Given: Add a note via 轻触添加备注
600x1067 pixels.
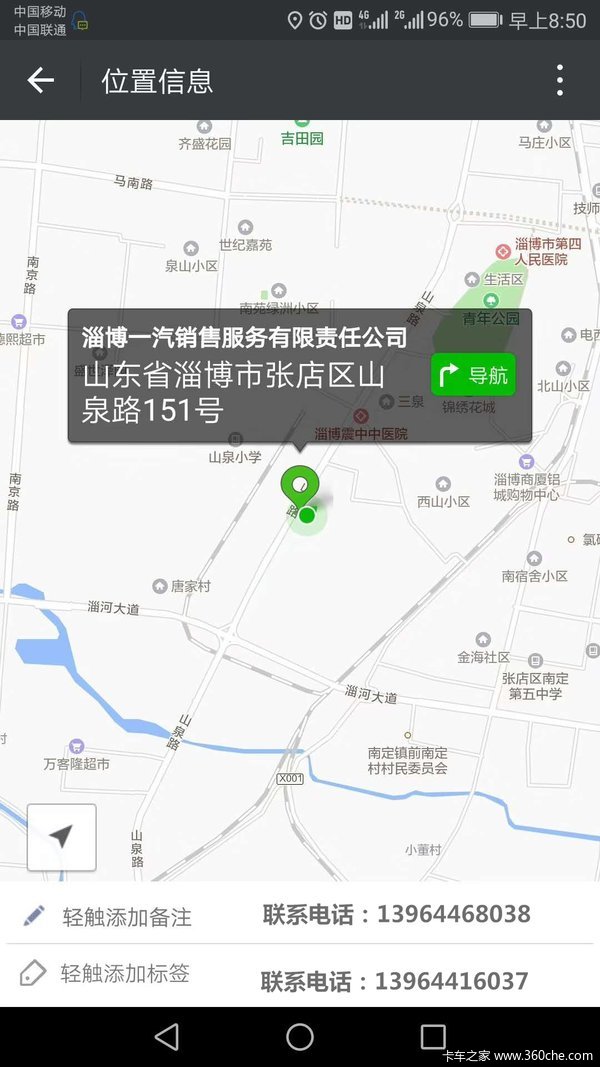Looking at the screenshot, I should click(x=125, y=916).
